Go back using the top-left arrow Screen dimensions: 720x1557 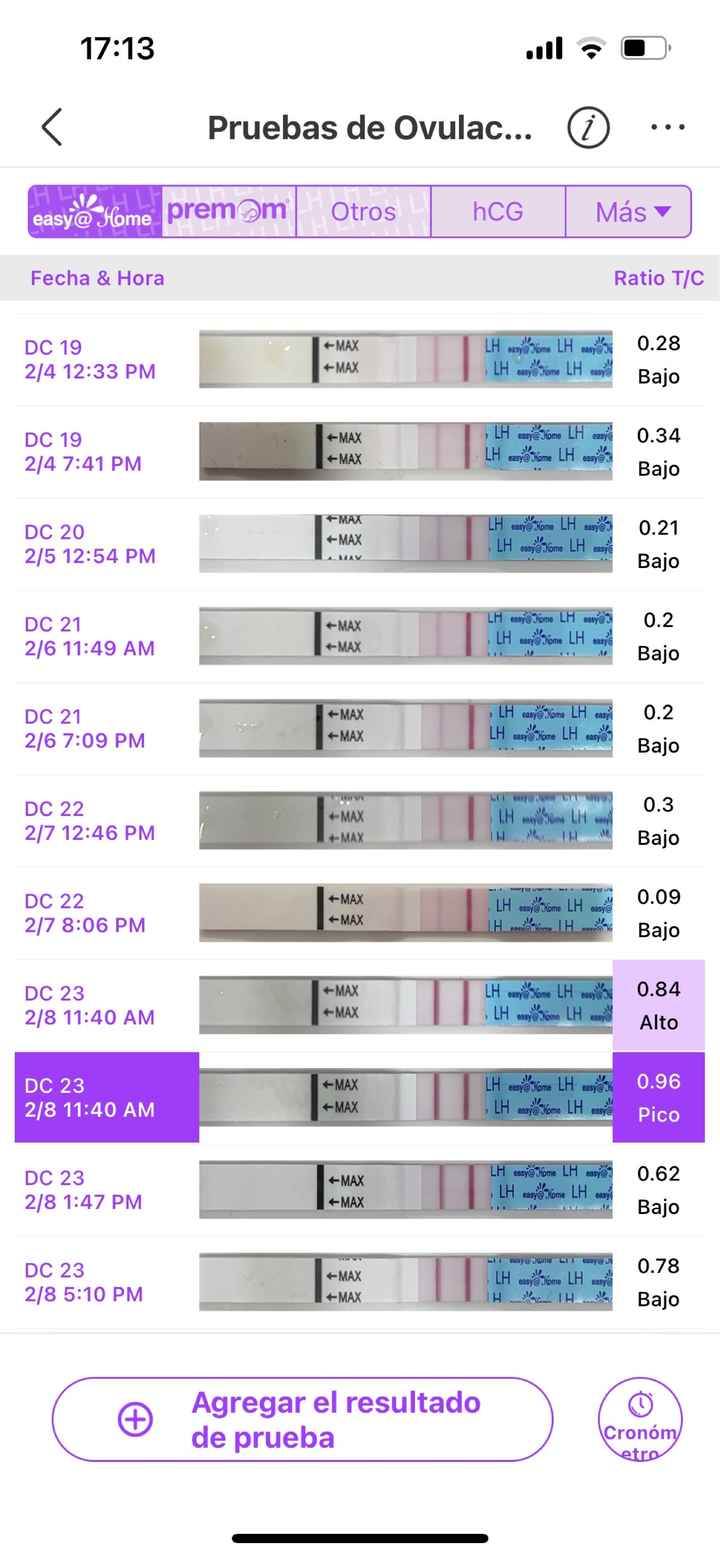coord(52,127)
